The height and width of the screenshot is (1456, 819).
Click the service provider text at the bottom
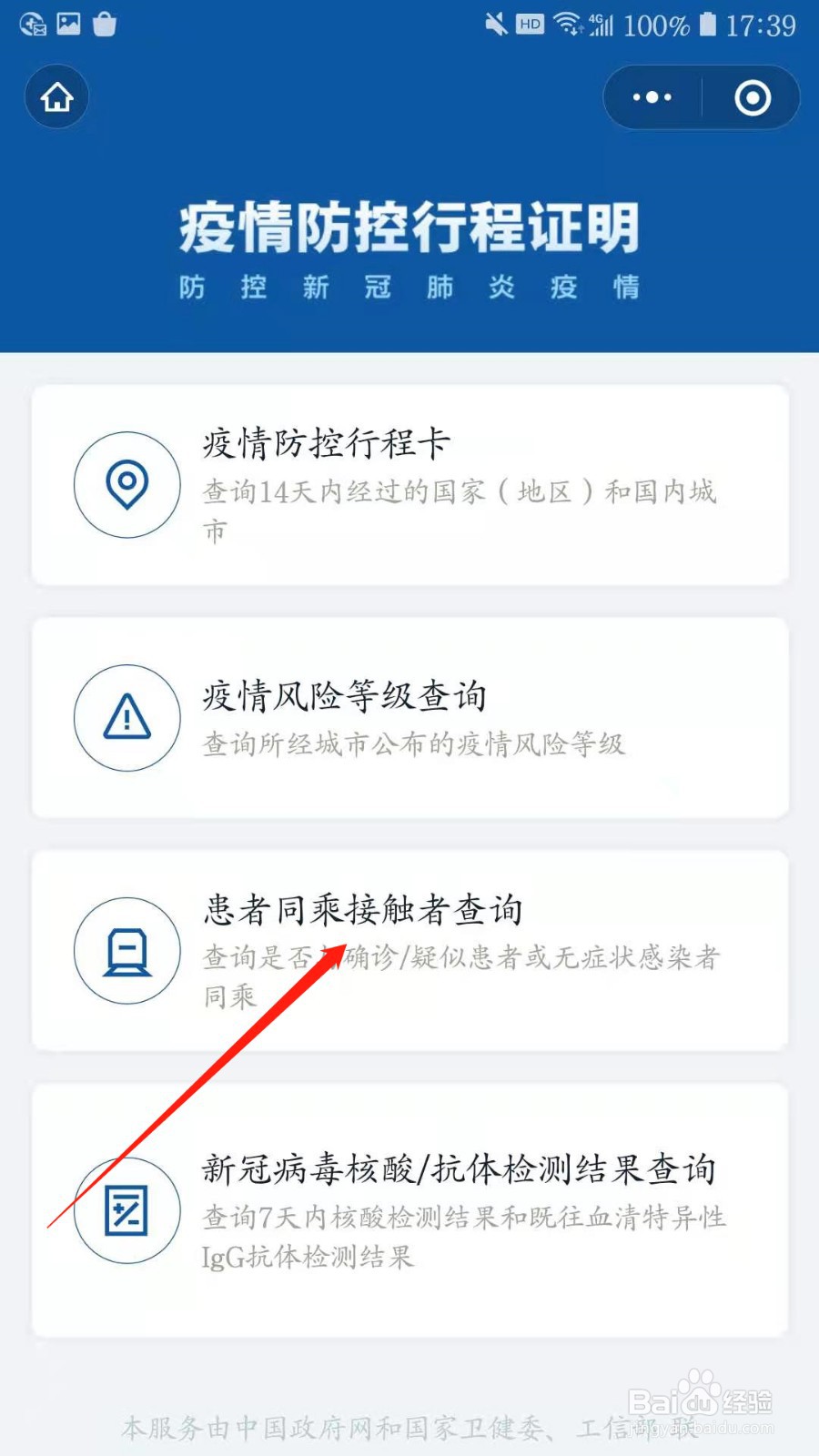(x=409, y=1425)
